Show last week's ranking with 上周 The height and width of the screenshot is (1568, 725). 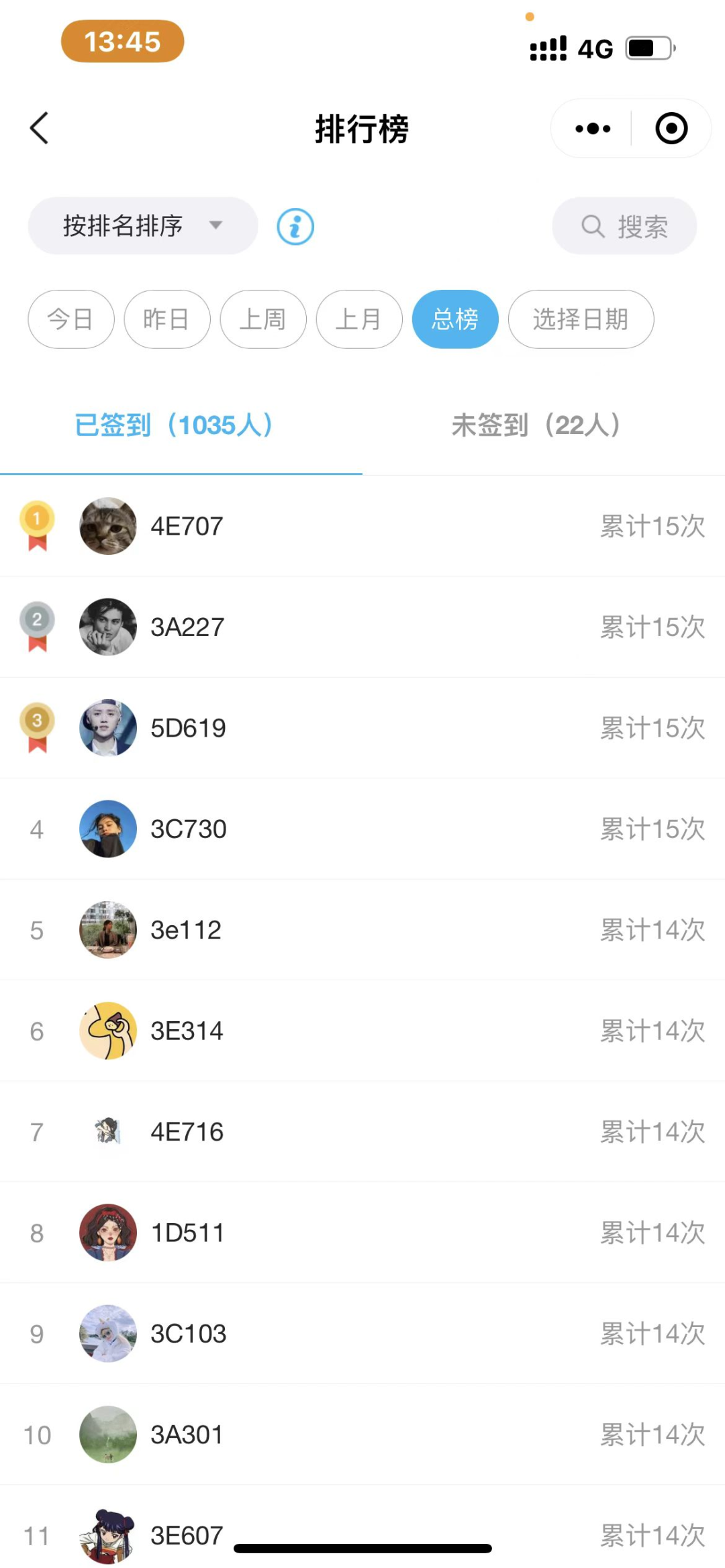263,319
